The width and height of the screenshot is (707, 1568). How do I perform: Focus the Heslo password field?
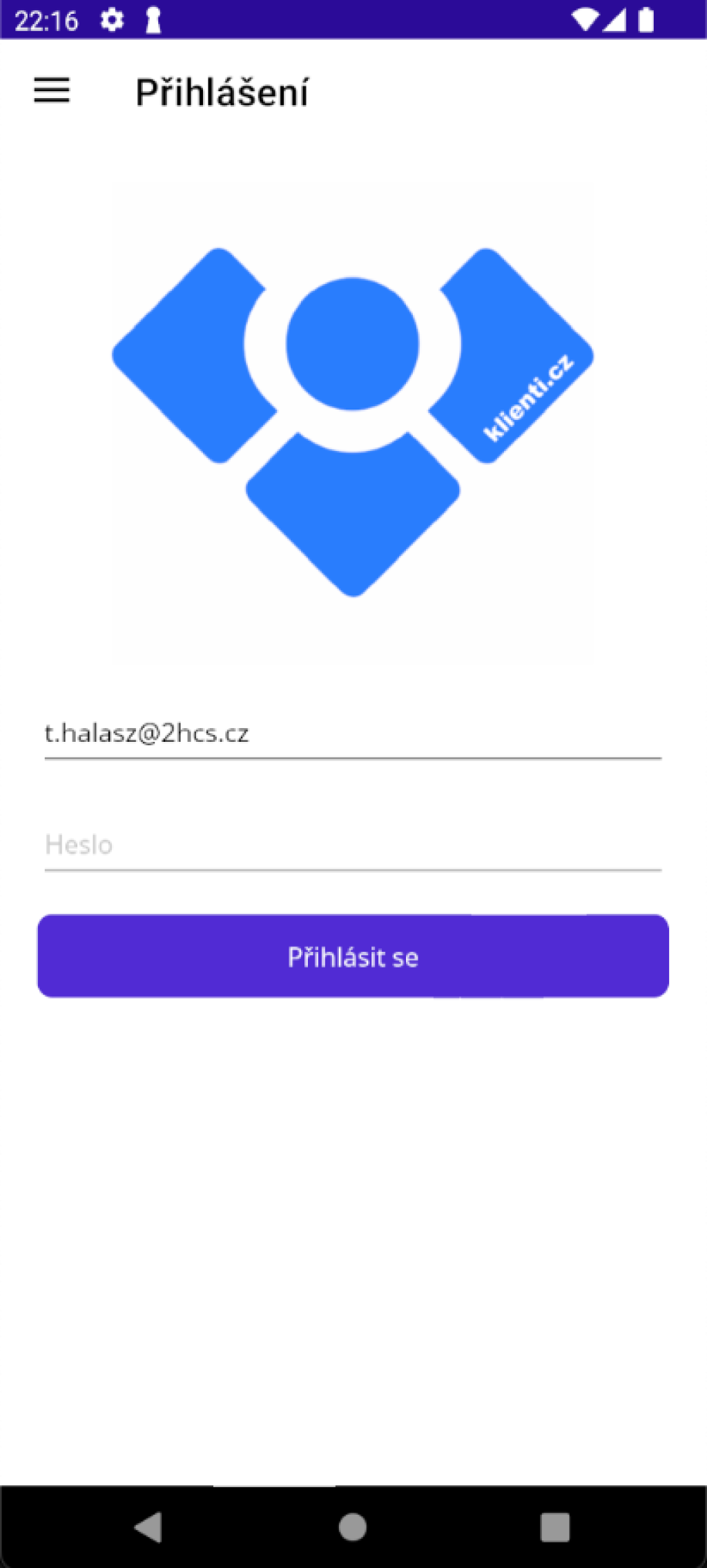click(352, 845)
